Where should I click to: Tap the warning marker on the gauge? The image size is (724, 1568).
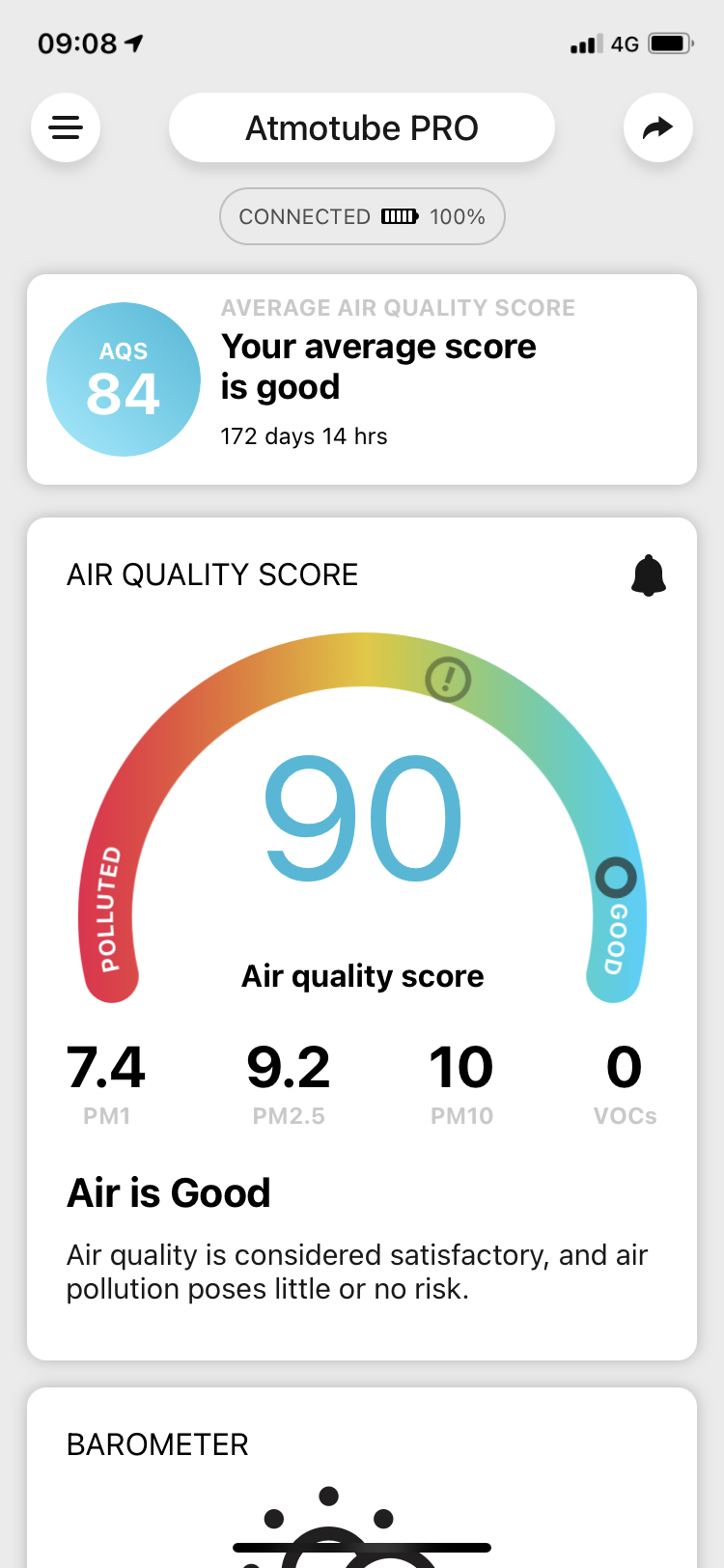[x=448, y=679]
